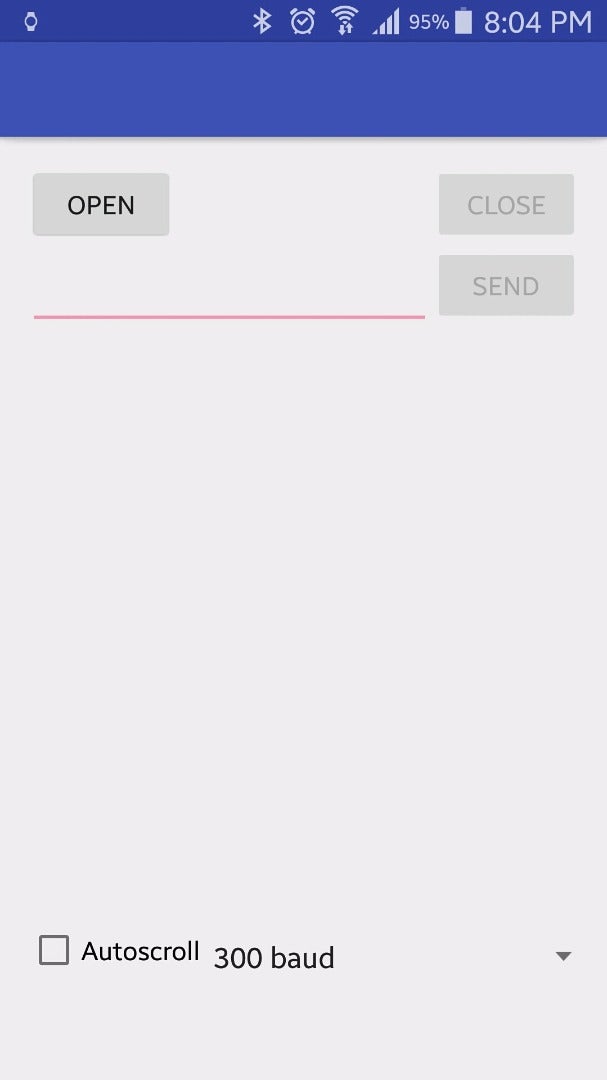Tap the CLOSE button

point(506,205)
